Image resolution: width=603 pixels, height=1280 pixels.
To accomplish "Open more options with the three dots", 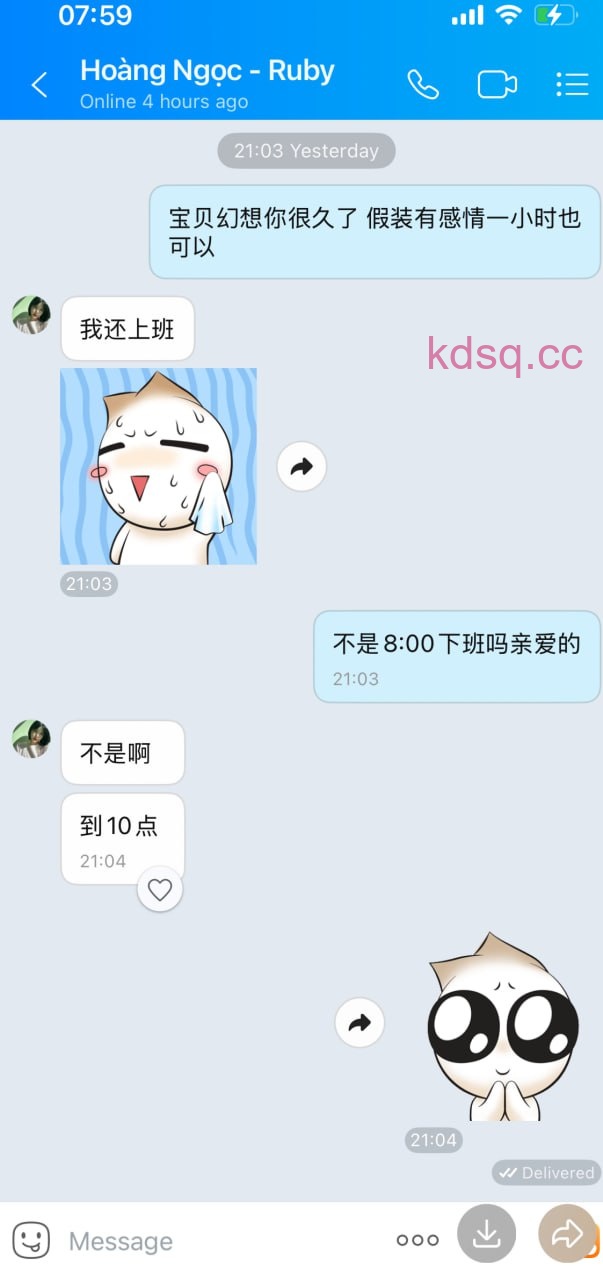I will click(417, 1240).
